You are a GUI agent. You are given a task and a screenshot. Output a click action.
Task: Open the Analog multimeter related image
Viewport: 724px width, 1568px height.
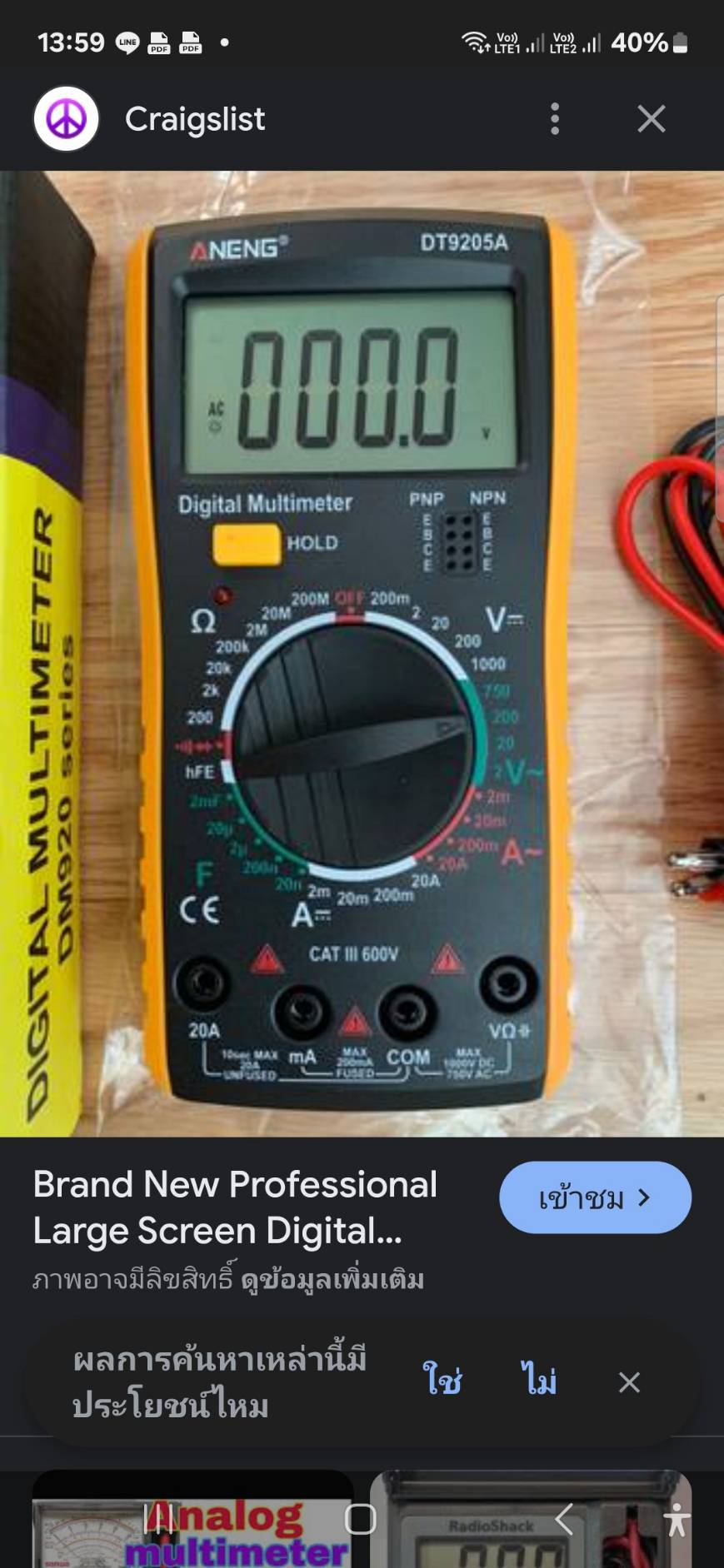click(193, 1519)
